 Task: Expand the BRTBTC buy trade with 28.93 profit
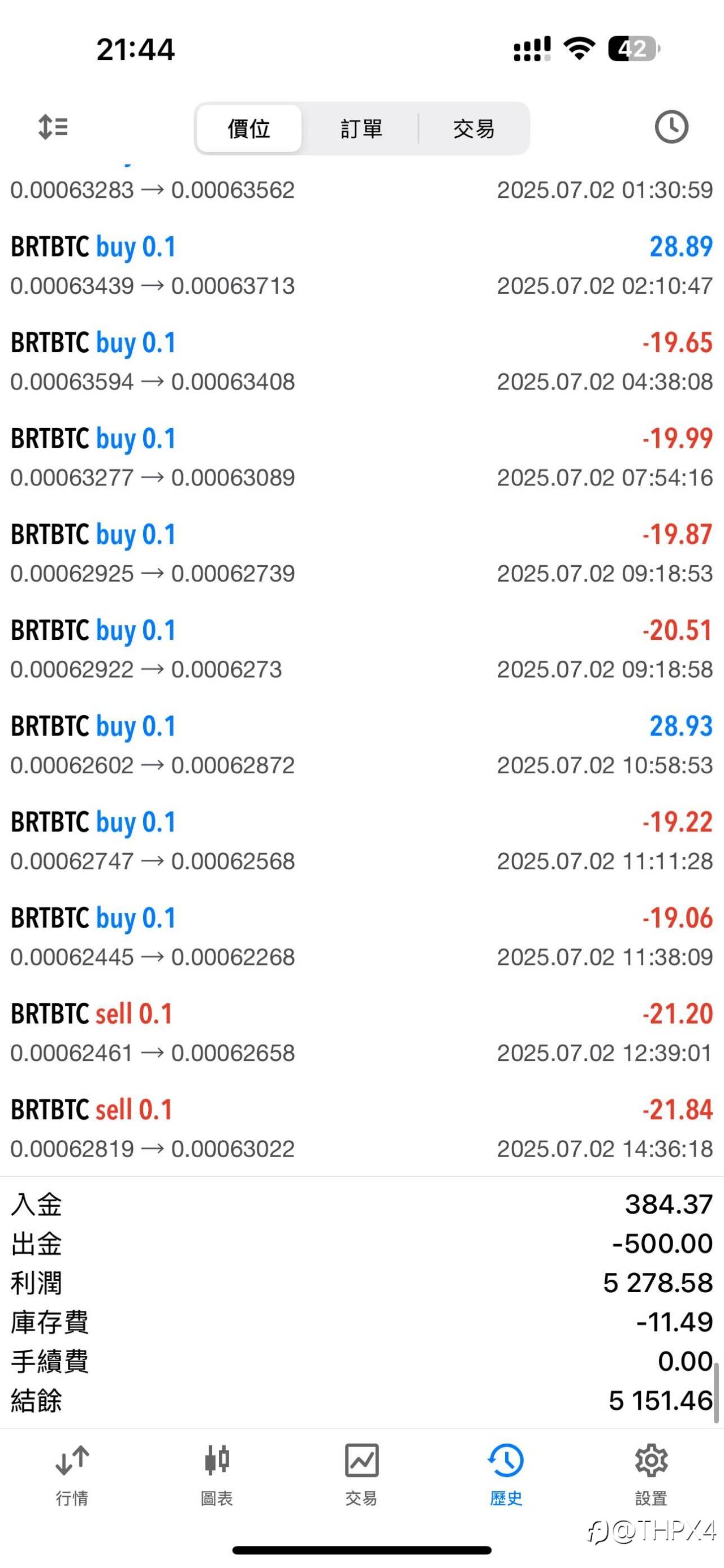click(361, 745)
